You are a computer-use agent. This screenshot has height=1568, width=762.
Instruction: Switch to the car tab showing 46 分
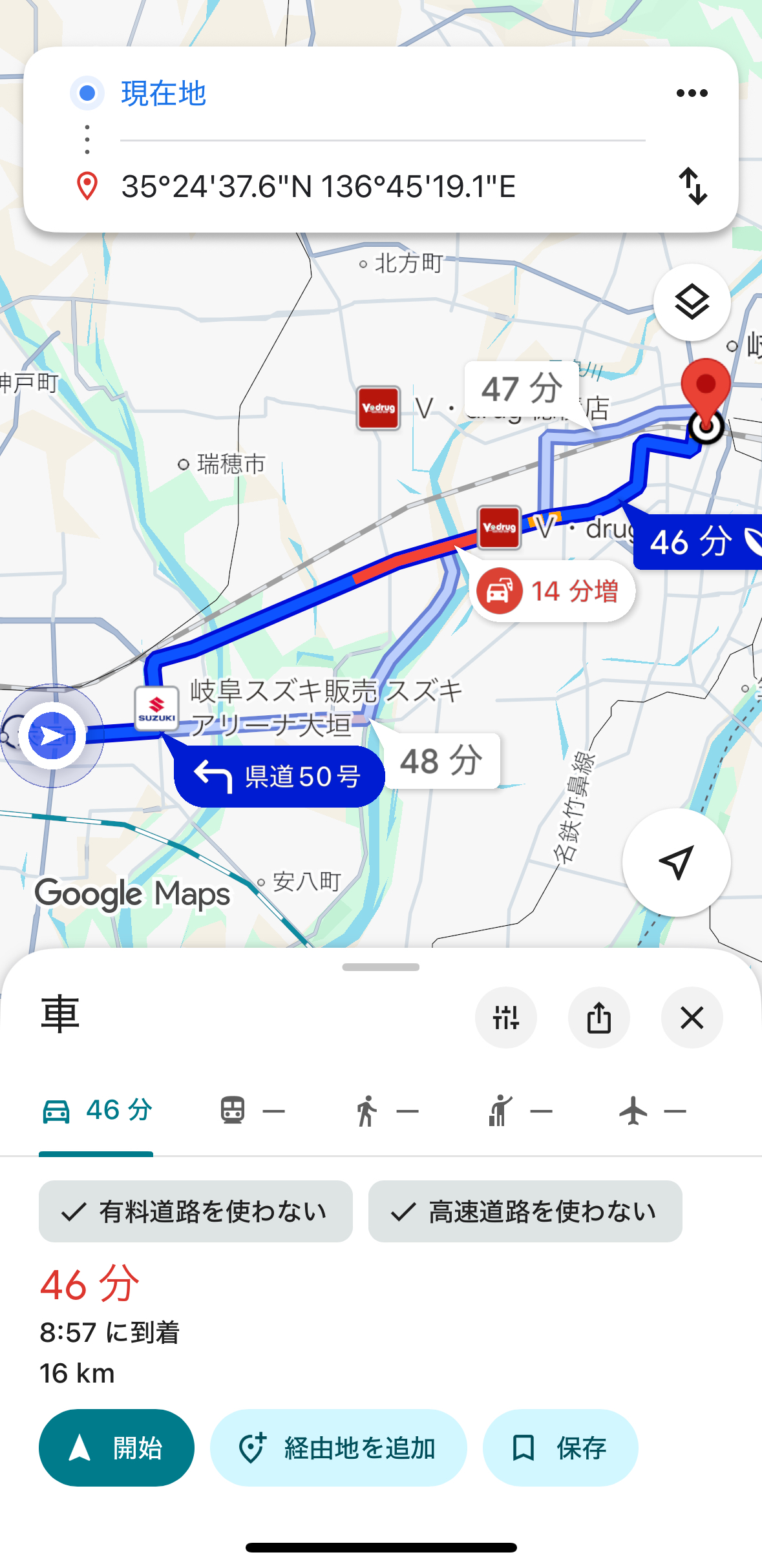[x=97, y=1111]
